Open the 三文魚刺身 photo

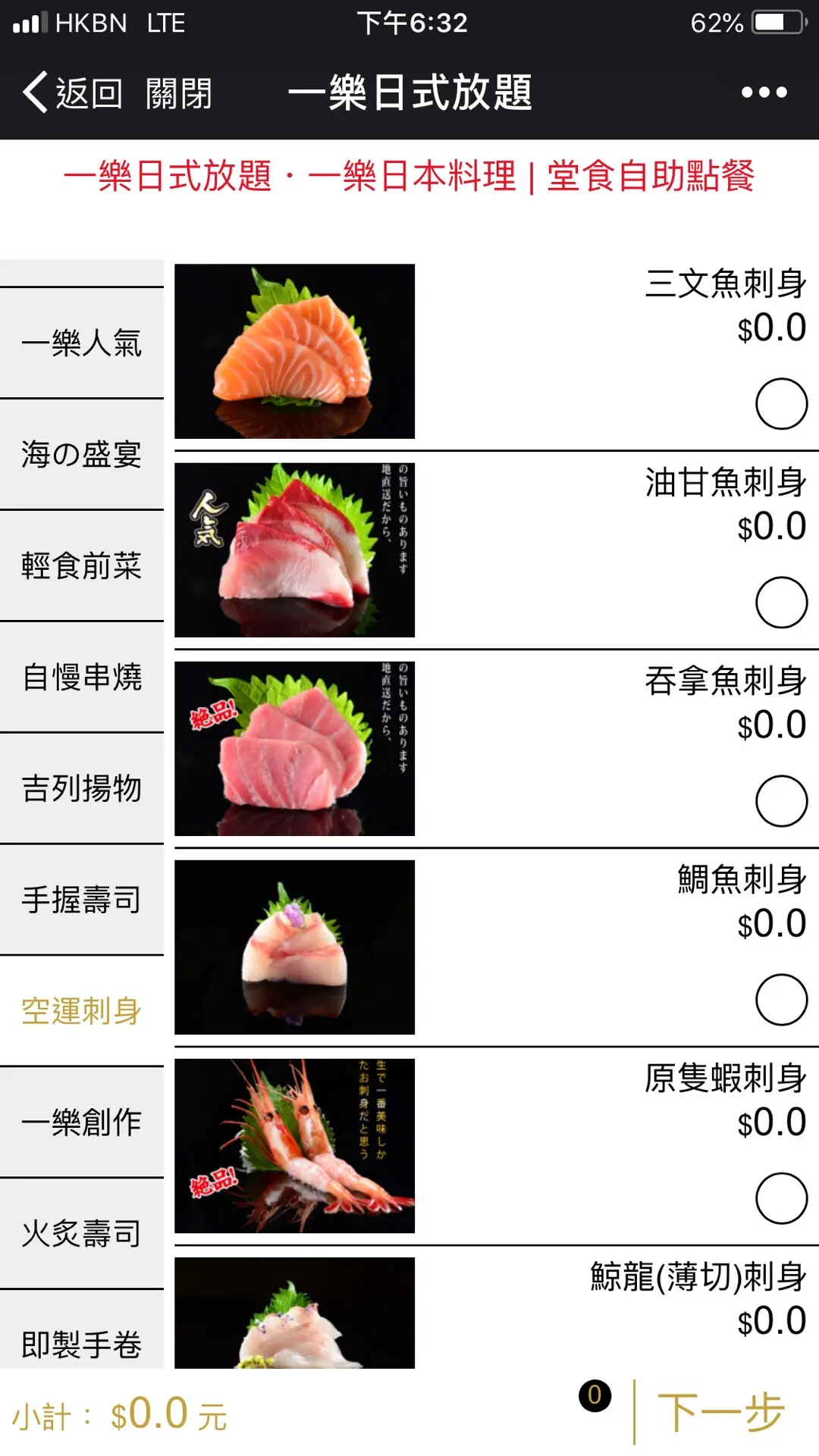click(x=294, y=351)
